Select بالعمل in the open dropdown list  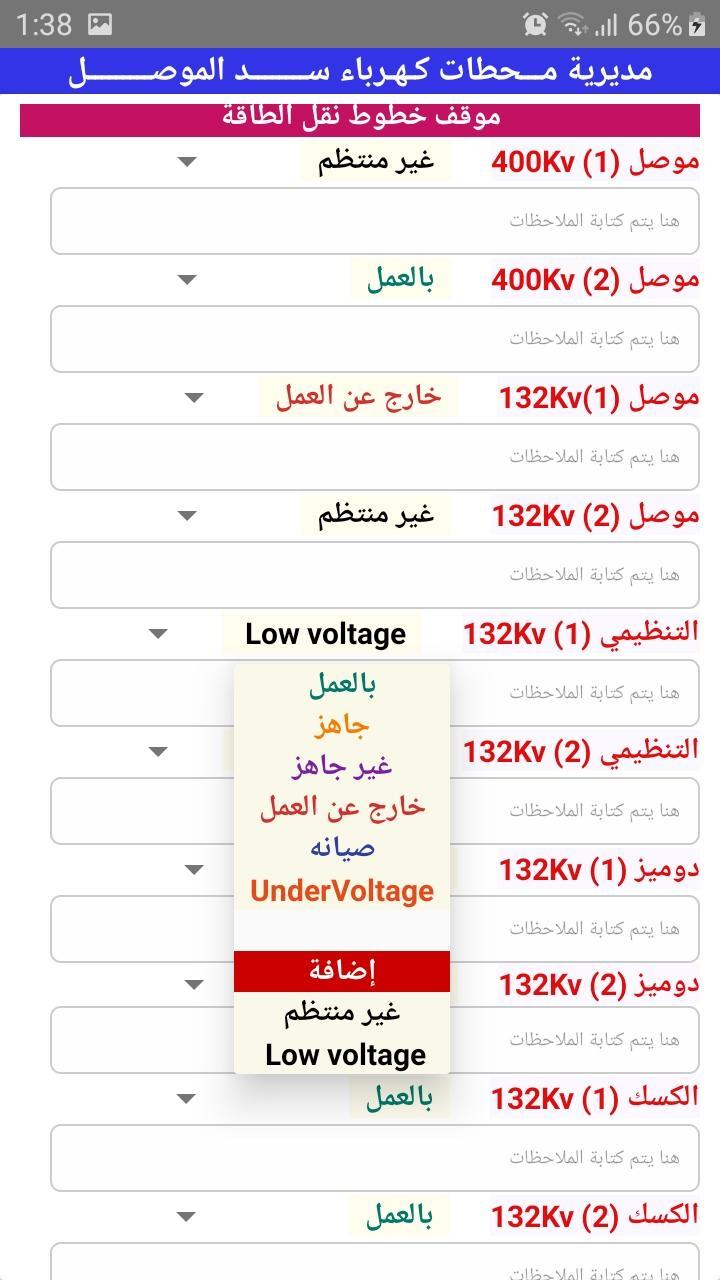pyautogui.click(x=342, y=685)
